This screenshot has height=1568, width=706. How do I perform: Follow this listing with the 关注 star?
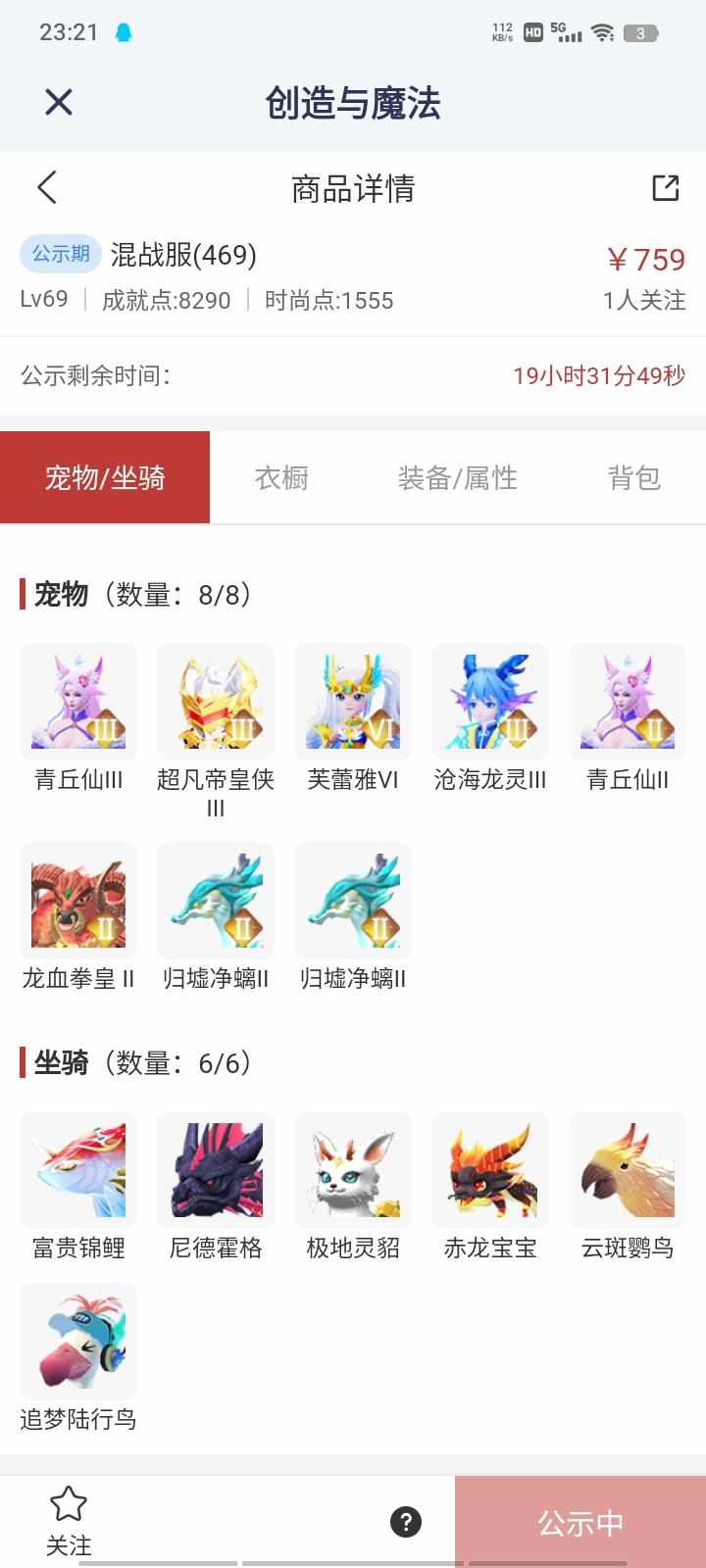point(69,1520)
